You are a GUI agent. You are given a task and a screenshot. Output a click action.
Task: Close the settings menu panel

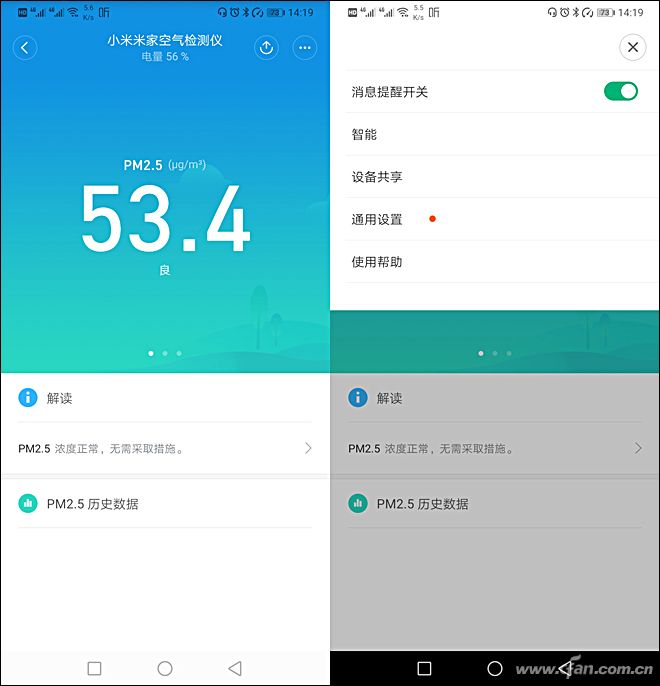pos(632,47)
